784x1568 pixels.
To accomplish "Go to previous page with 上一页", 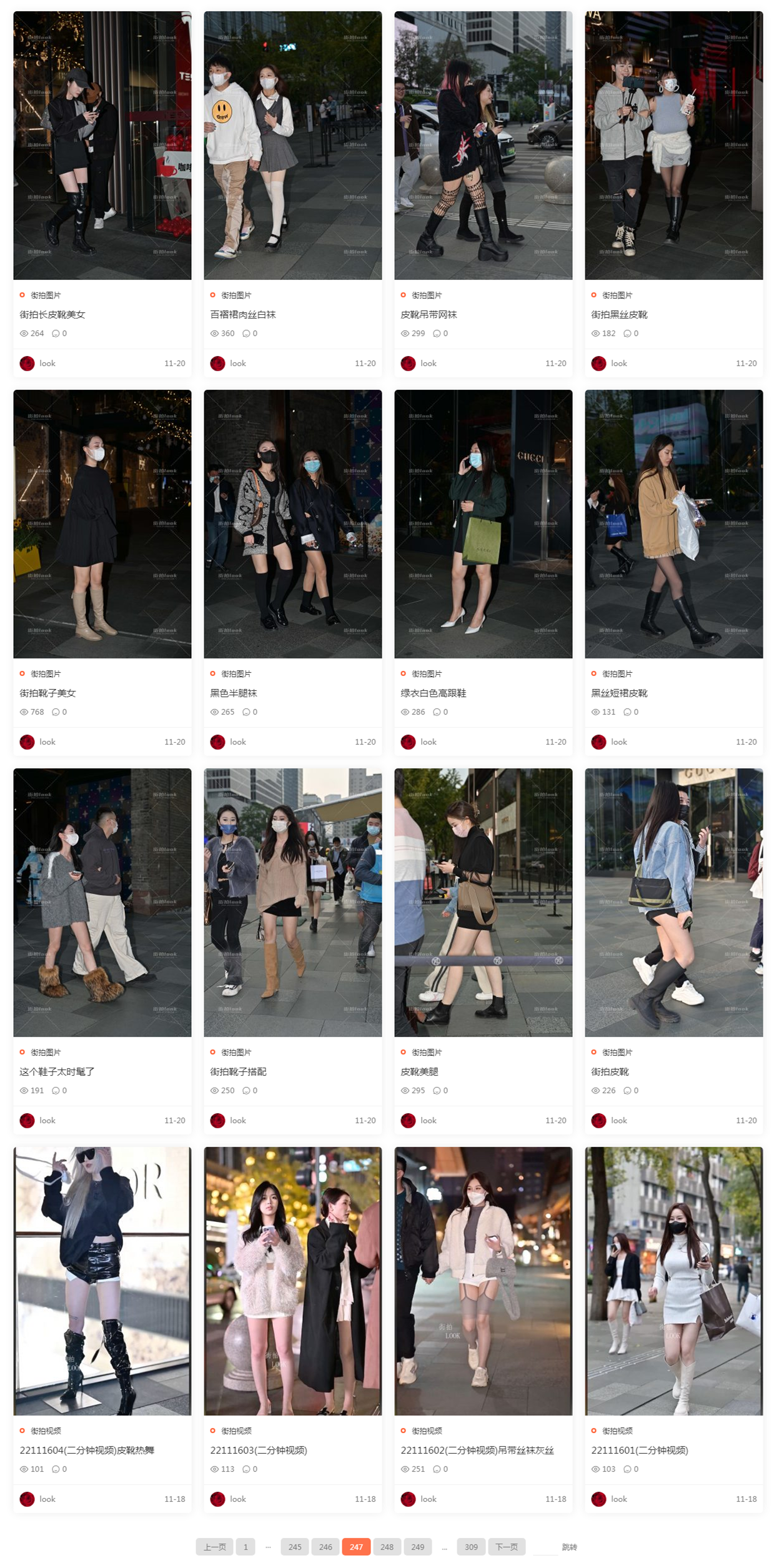I will click(214, 1547).
